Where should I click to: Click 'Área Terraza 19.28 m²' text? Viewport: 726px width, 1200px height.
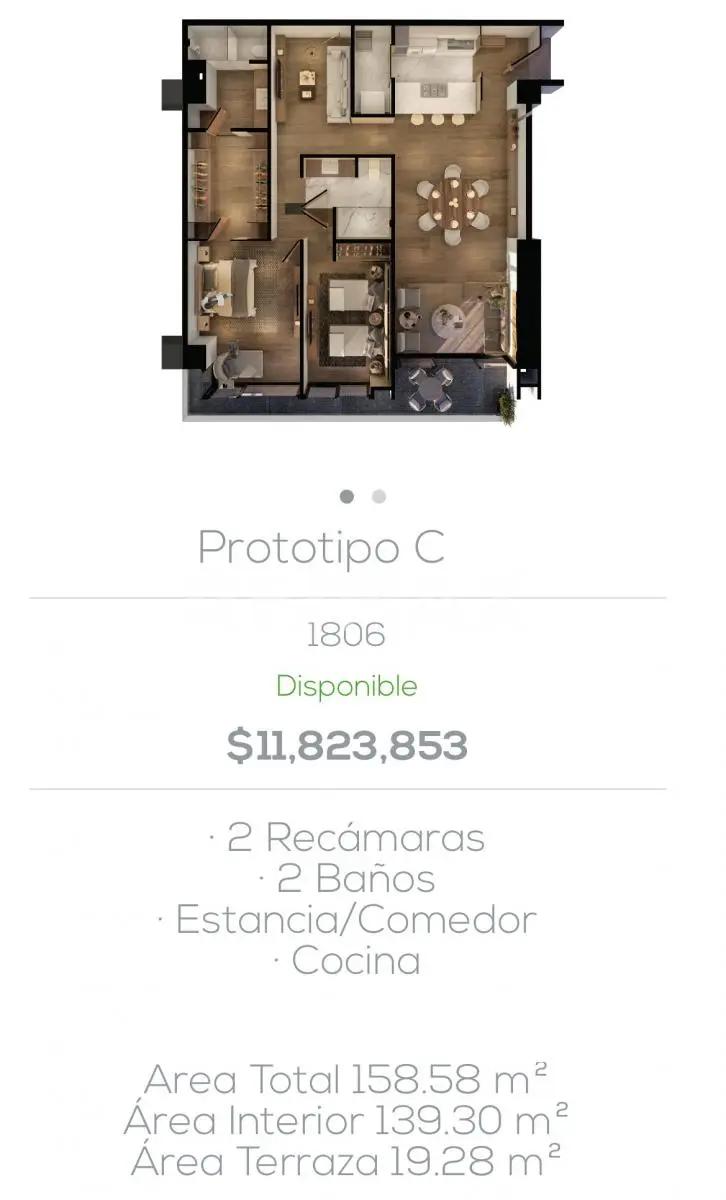[346, 1158]
